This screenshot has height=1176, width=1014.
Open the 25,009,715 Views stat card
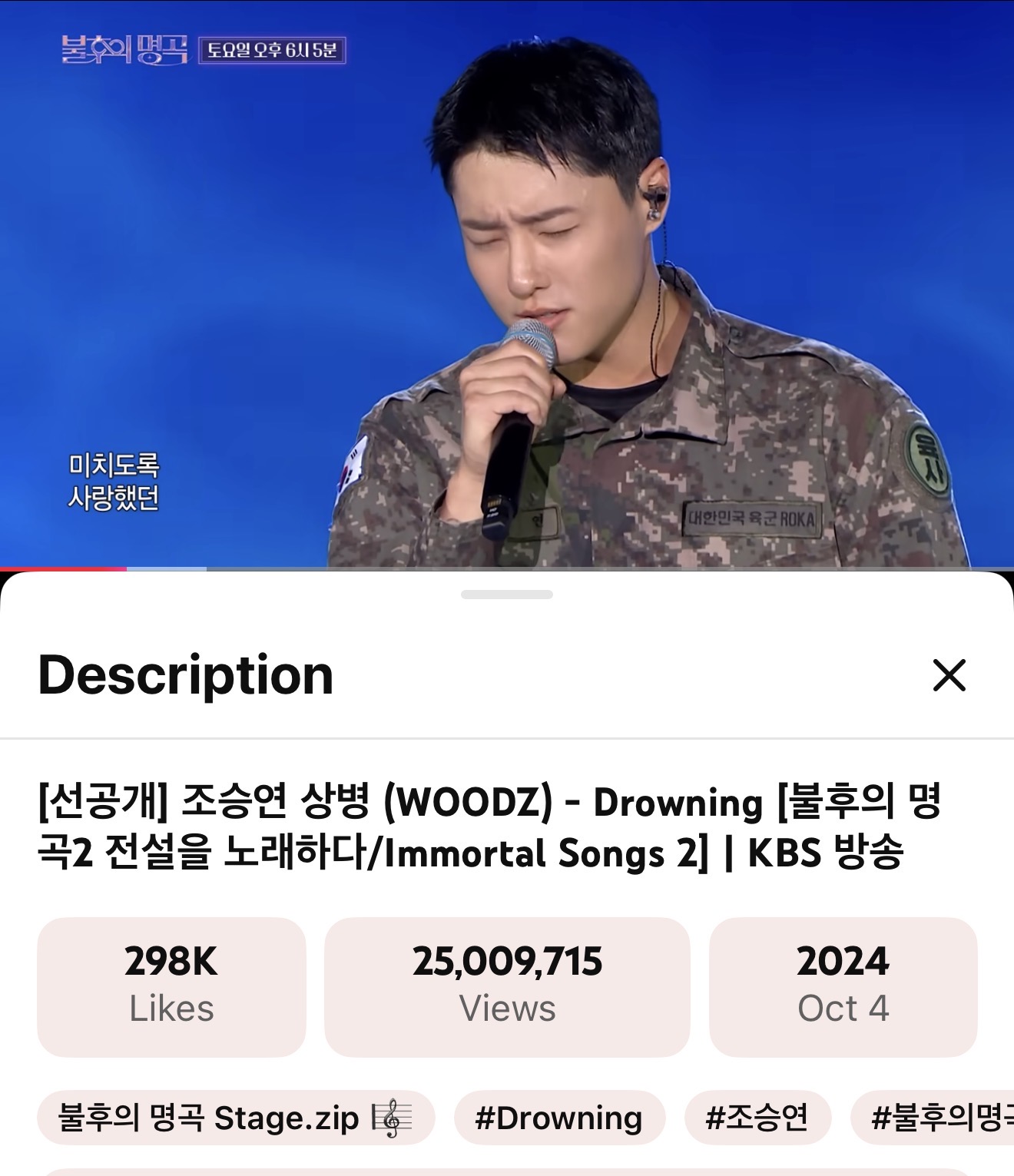[507, 986]
